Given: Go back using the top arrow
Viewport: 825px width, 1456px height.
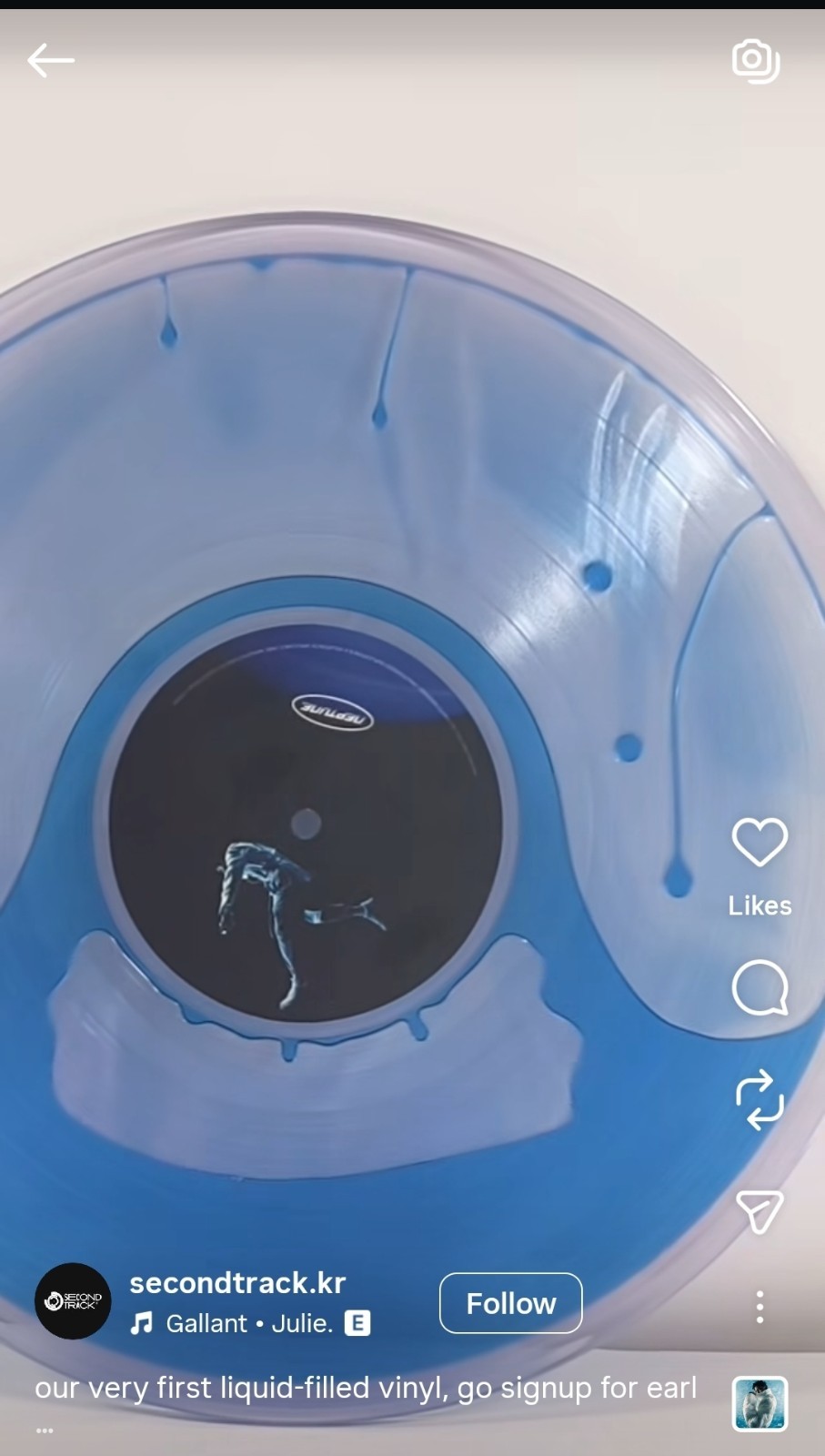Looking at the screenshot, I should point(50,61).
